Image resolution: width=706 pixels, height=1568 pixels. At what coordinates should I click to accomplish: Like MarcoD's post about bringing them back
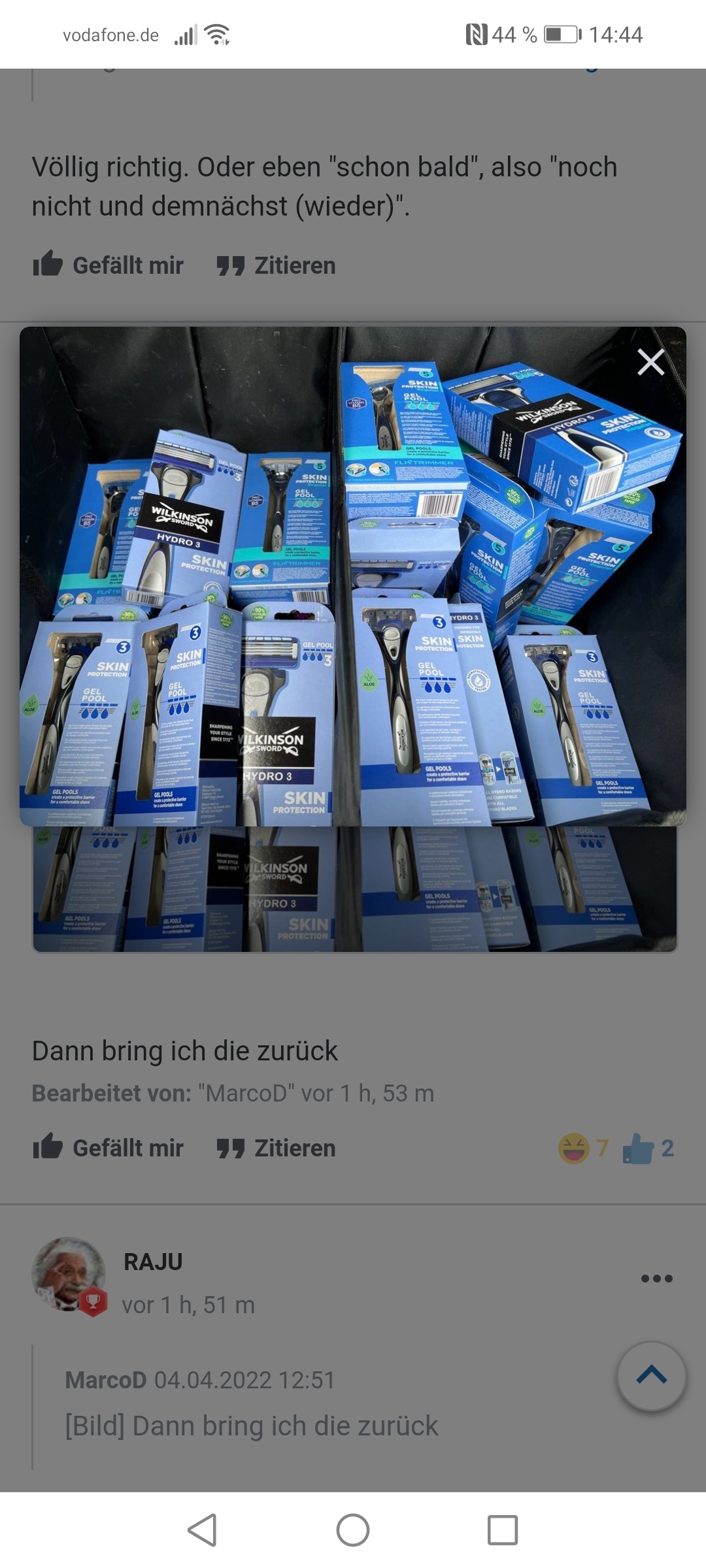(108, 1148)
